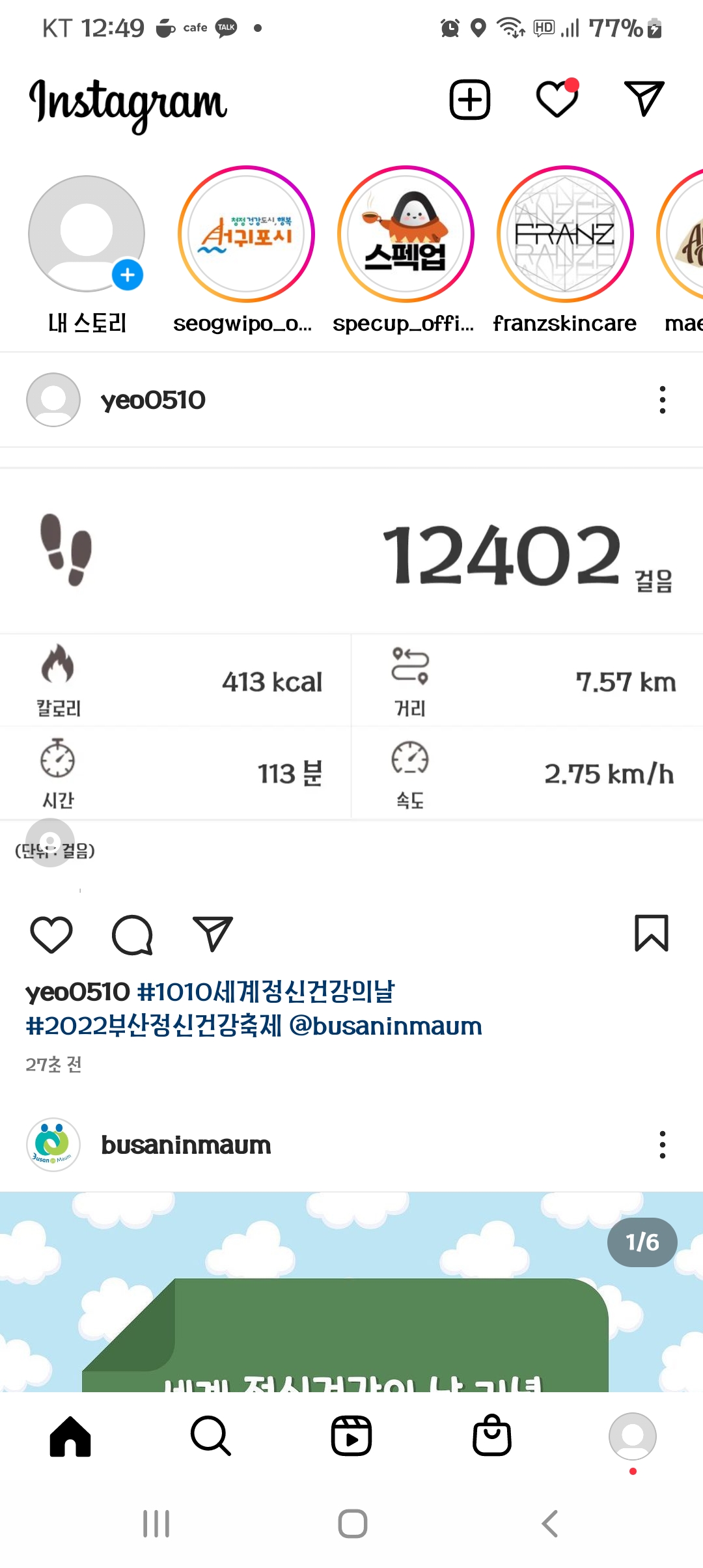This screenshot has width=703, height=1568.
Task: Open the options menu on yeo0510's post
Action: tap(662, 400)
